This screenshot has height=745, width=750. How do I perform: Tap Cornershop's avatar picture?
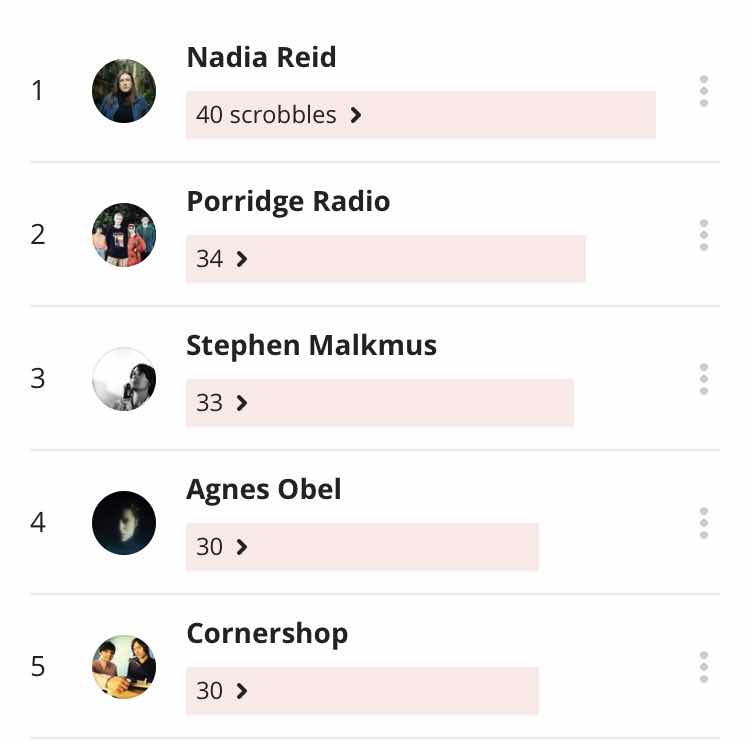click(x=124, y=667)
